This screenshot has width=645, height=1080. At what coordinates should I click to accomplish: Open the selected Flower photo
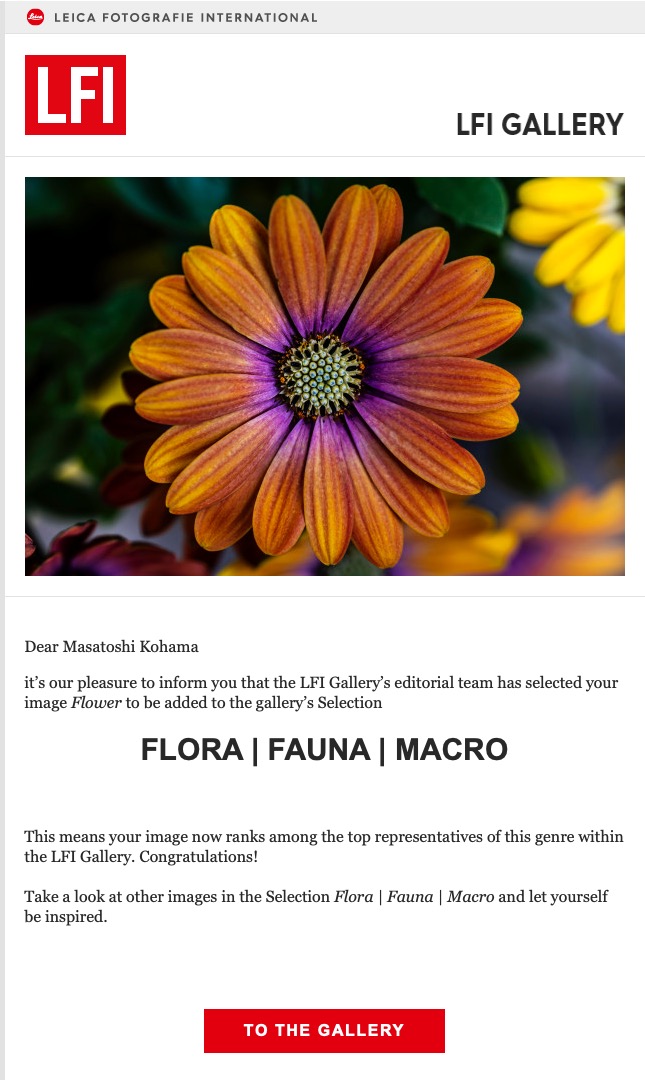point(324,376)
